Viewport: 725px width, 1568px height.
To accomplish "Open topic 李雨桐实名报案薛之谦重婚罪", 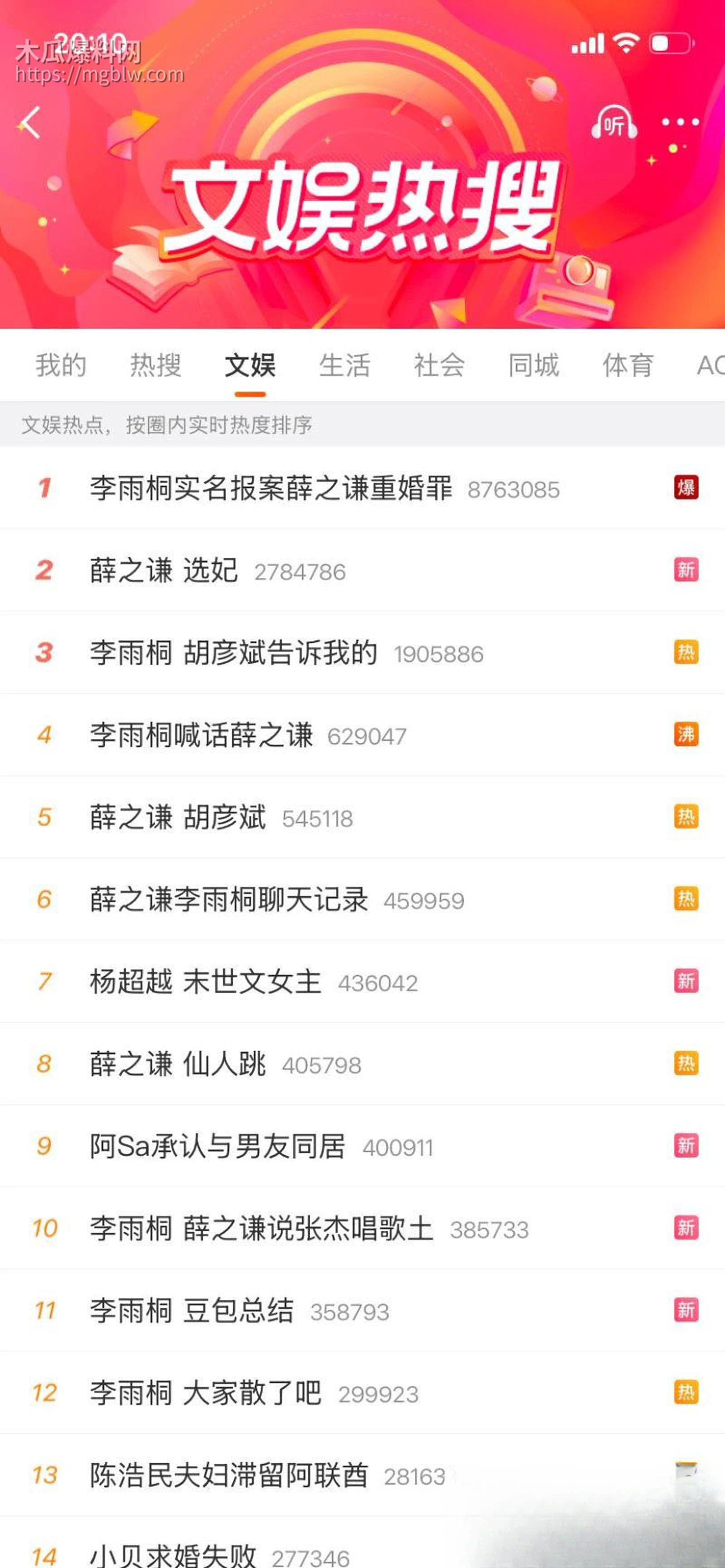I will tap(271, 488).
